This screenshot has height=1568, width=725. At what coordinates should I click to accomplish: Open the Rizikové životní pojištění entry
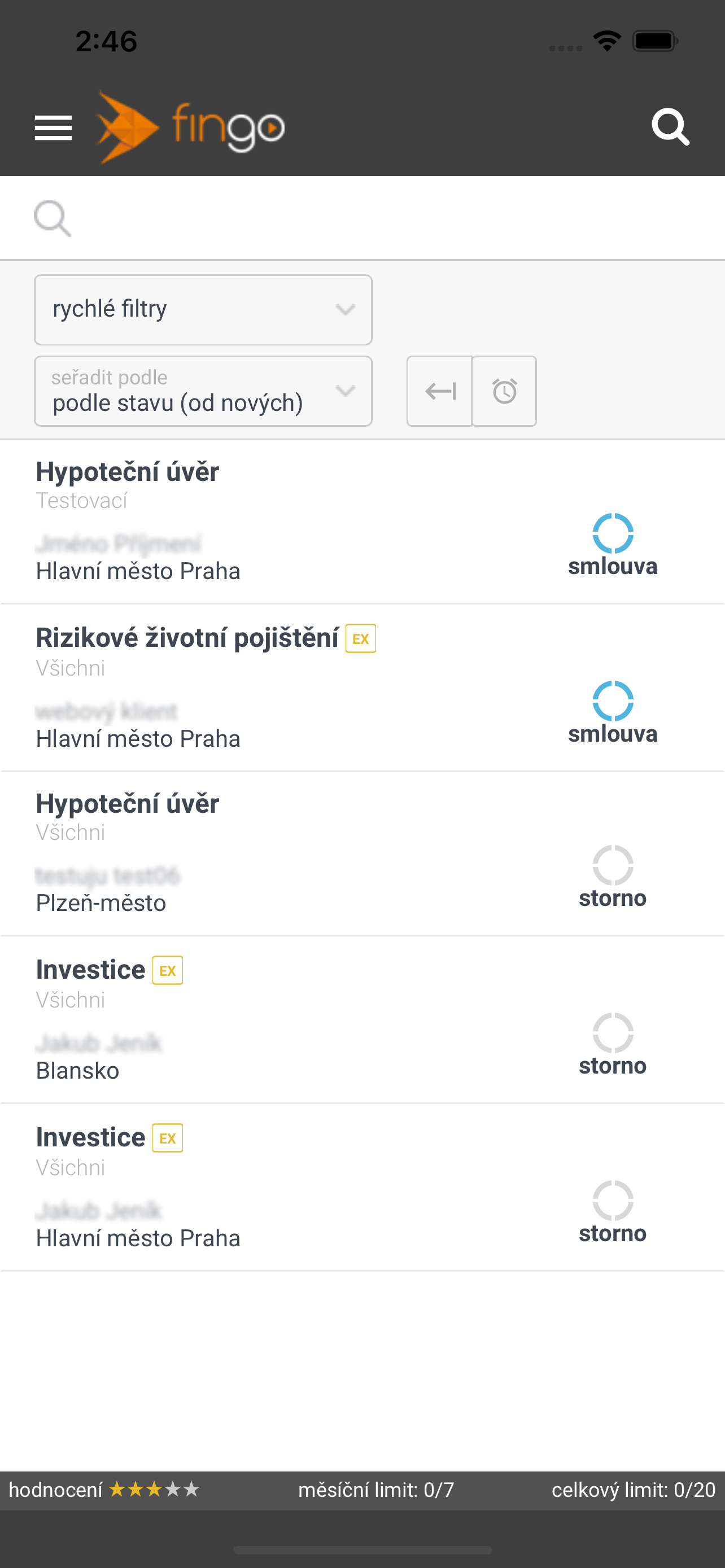tap(362, 688)
